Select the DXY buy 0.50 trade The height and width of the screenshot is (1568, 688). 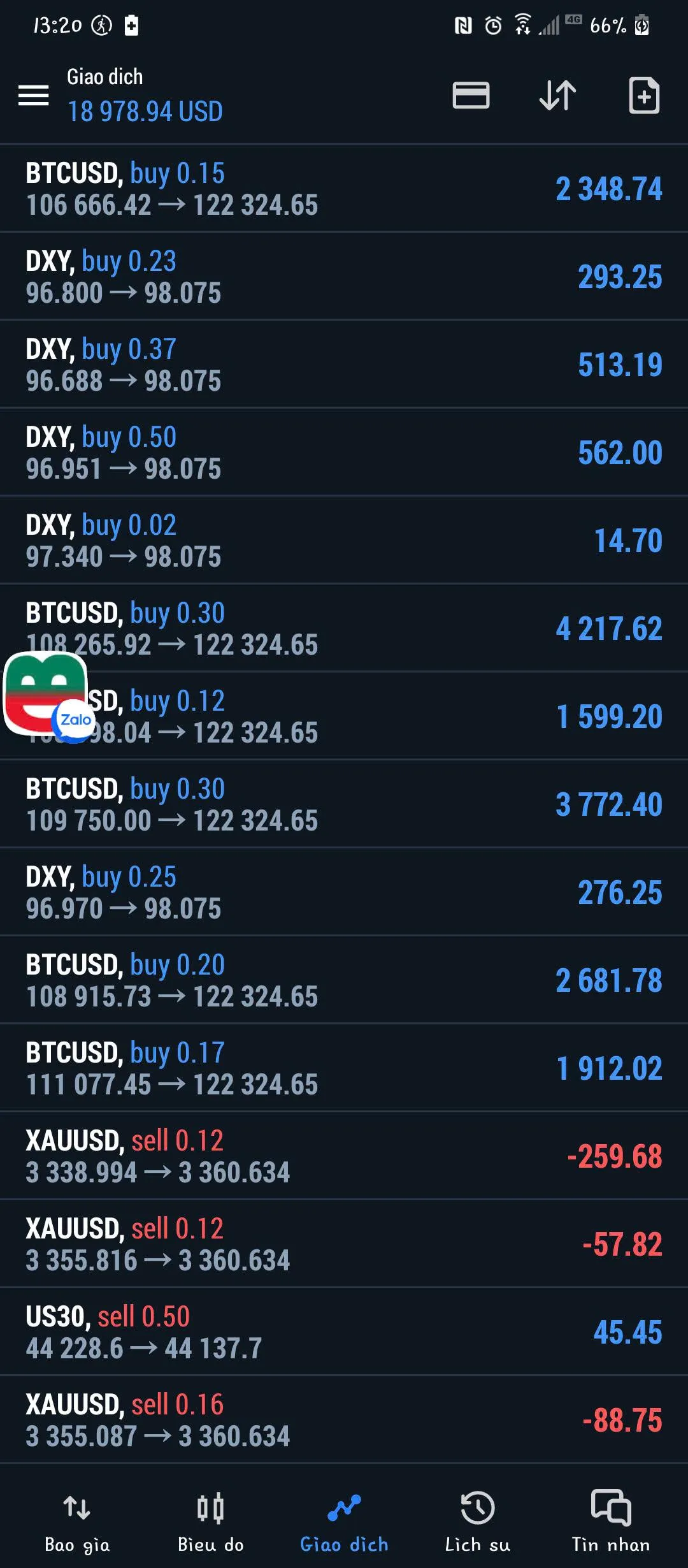[344, 453]
